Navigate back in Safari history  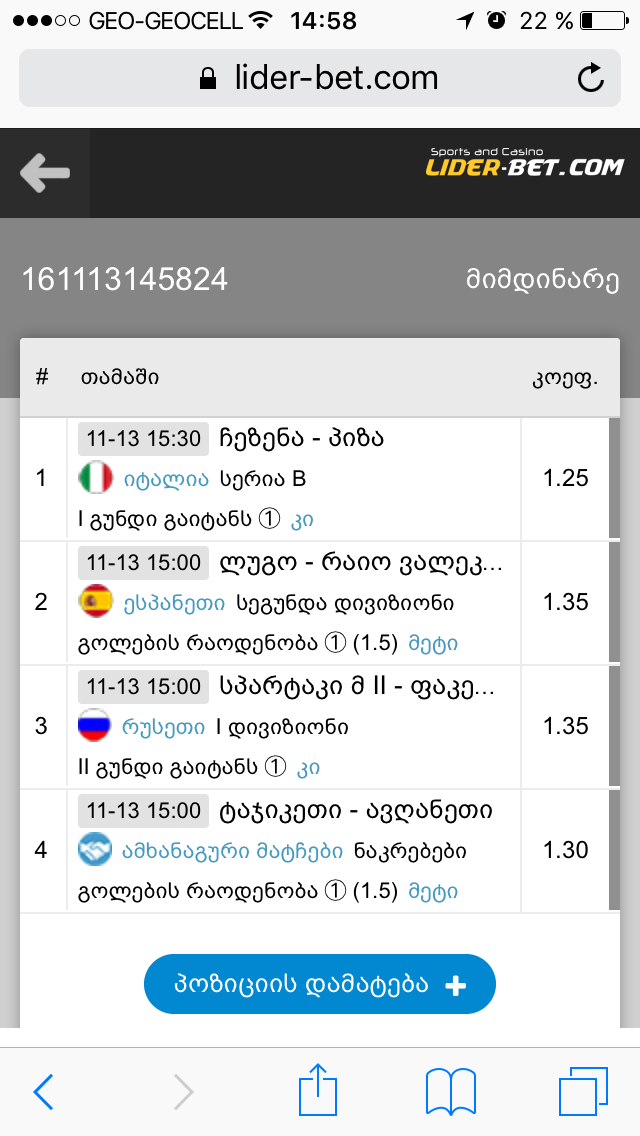pyautogui.click(x=43, y=1091)
